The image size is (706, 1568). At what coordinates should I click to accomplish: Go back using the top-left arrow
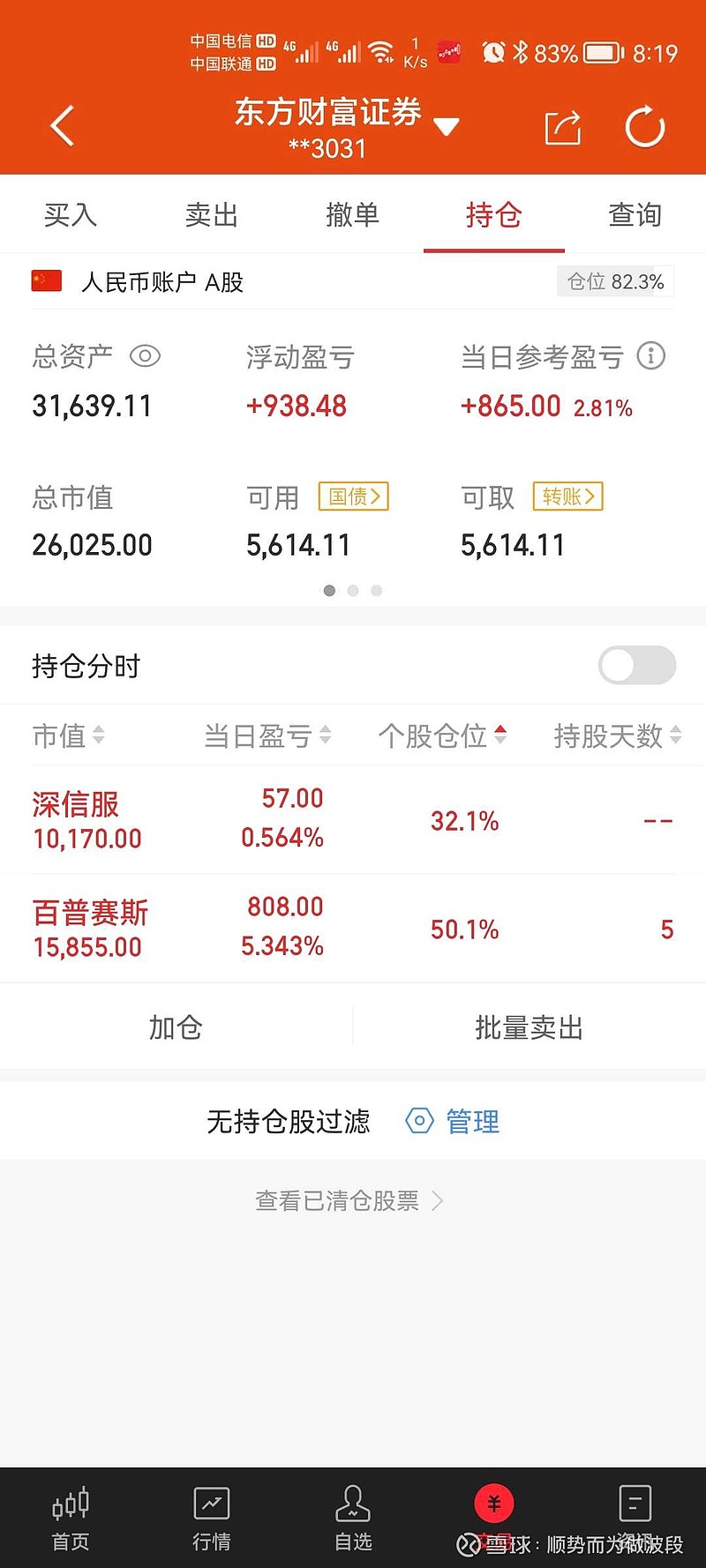[x=62, y=126]
